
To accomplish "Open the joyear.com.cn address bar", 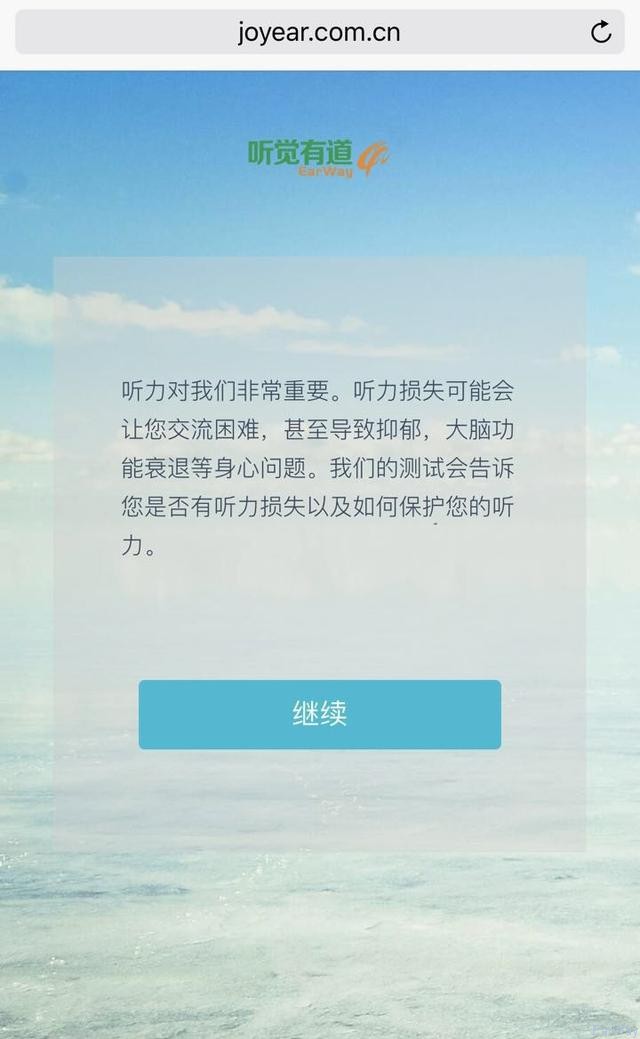I will 319,32.
